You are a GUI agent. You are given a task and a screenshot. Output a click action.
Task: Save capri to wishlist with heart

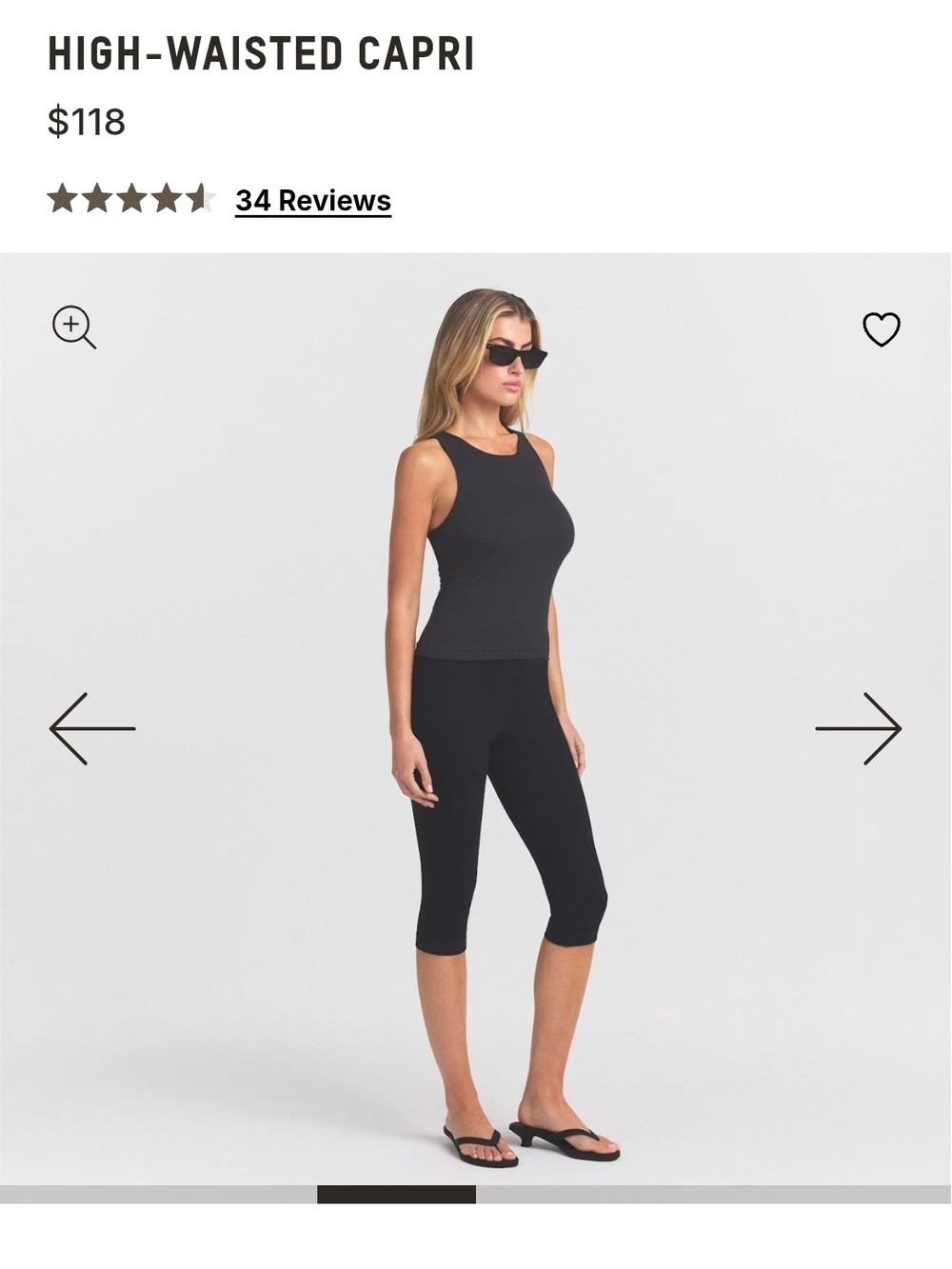[882, 329]
